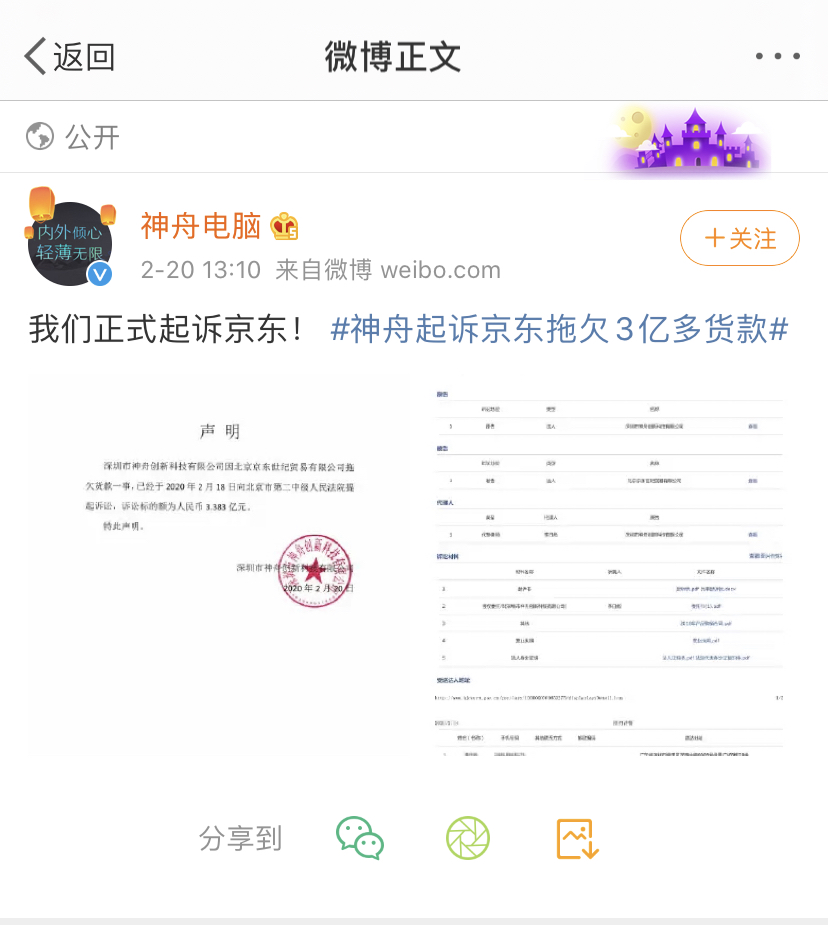The width and height of the screenshot is (828, 925).
Task: Share post to WeChat
Action: [359, 838]
